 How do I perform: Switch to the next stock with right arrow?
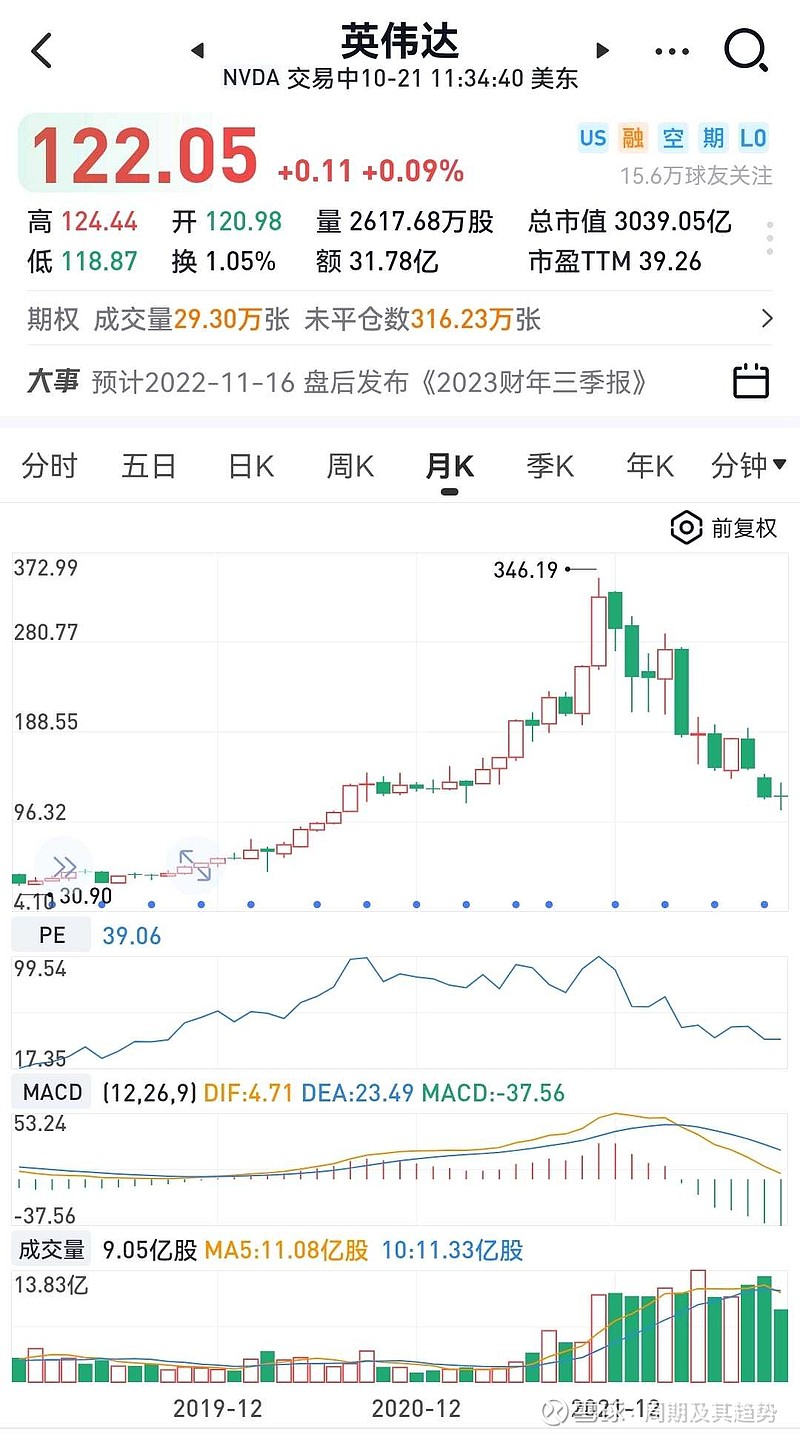click(602, 50)
